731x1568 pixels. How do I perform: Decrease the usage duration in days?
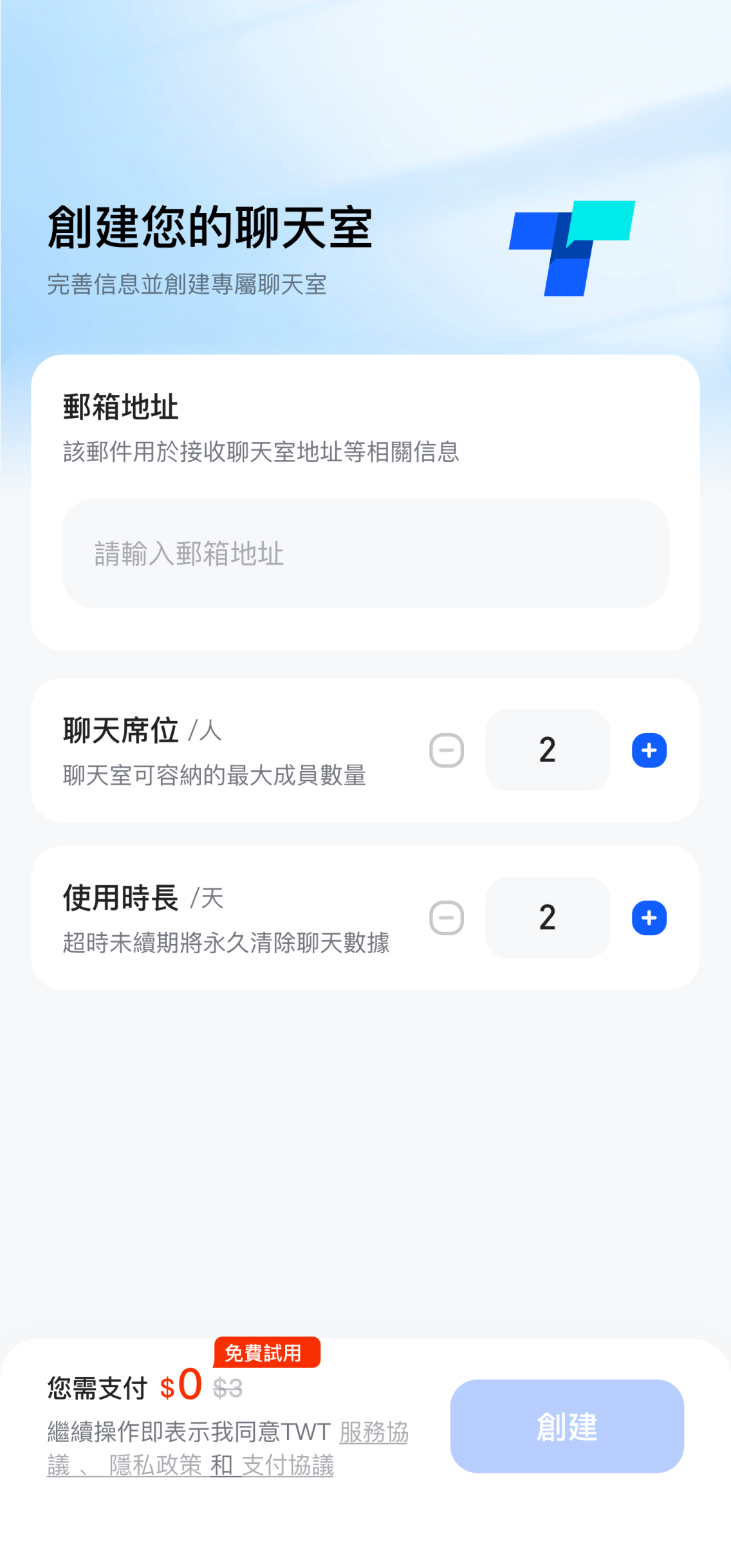point(447,918)
